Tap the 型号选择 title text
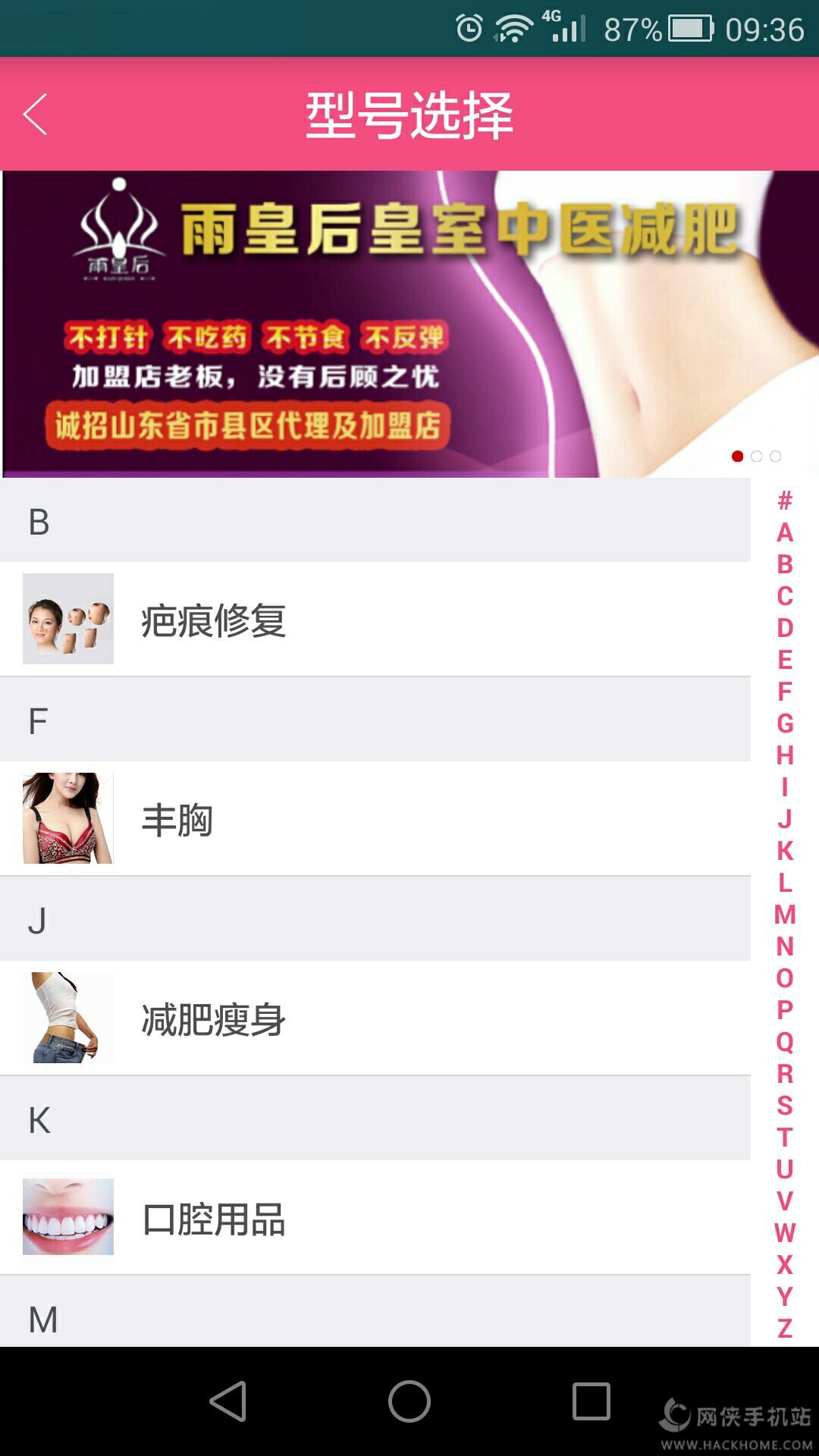The image size is (819, 1456). [x=409, y=114]
